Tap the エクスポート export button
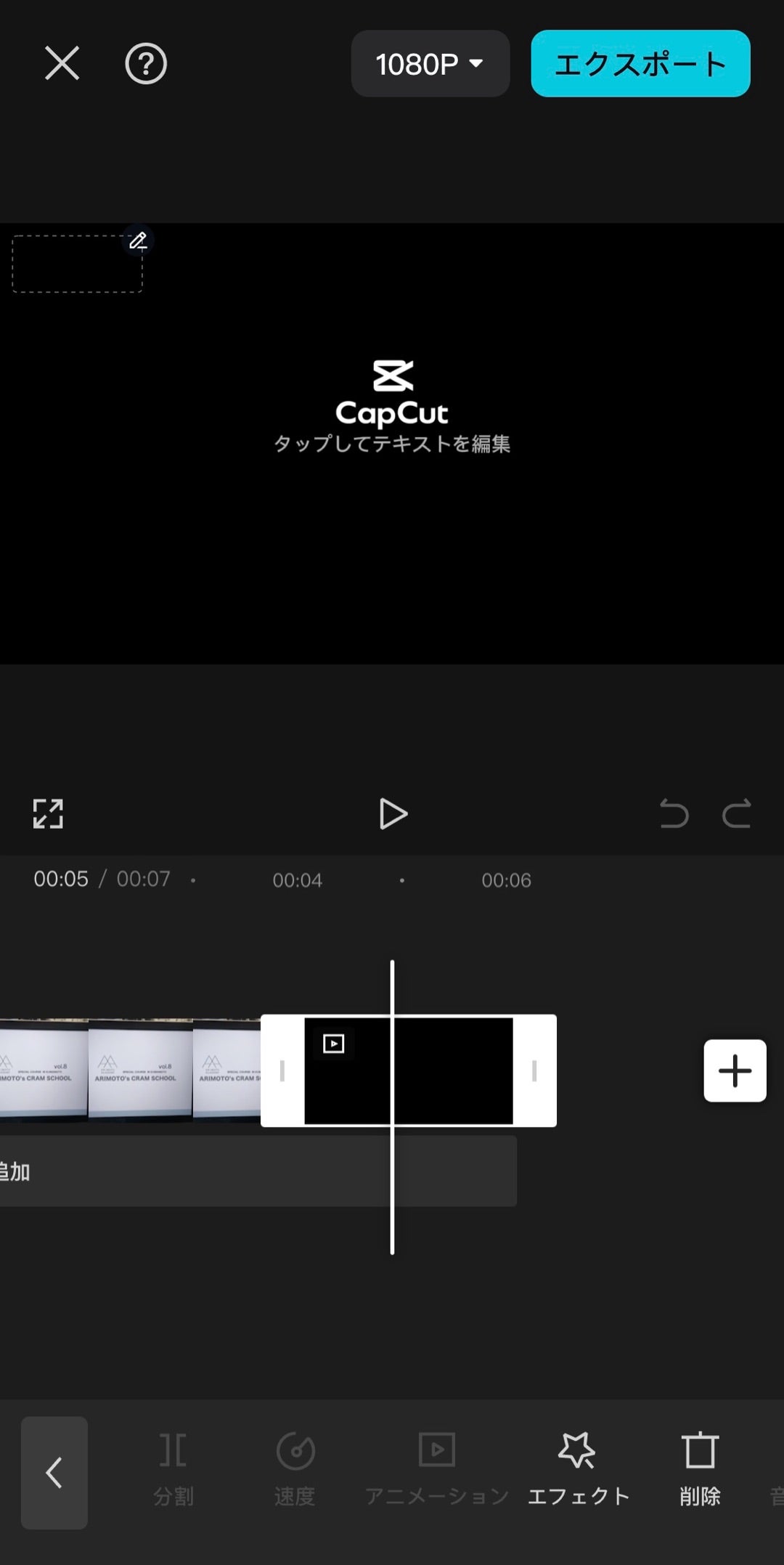This screenshot has width=784, height=1565. pos(640,64)
